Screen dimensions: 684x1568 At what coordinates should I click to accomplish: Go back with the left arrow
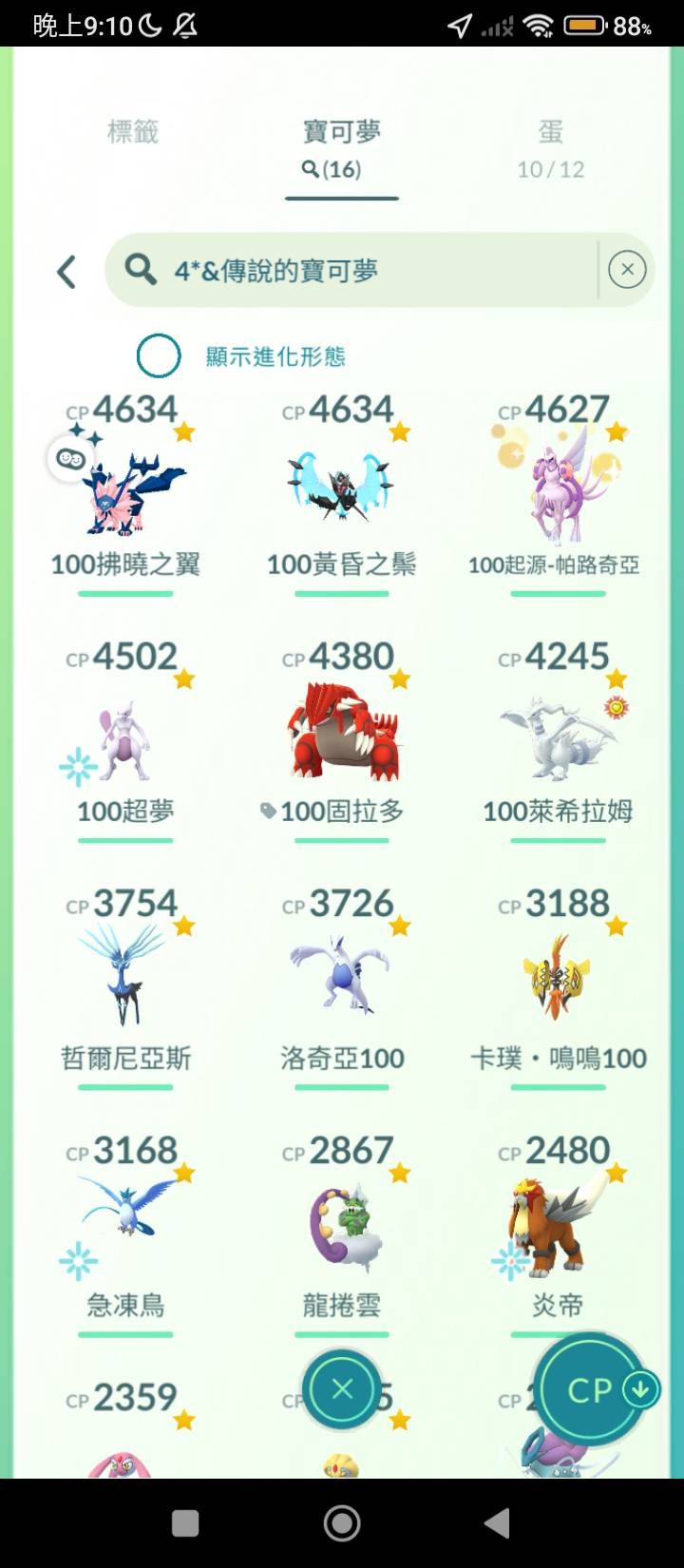click(66, 272)
